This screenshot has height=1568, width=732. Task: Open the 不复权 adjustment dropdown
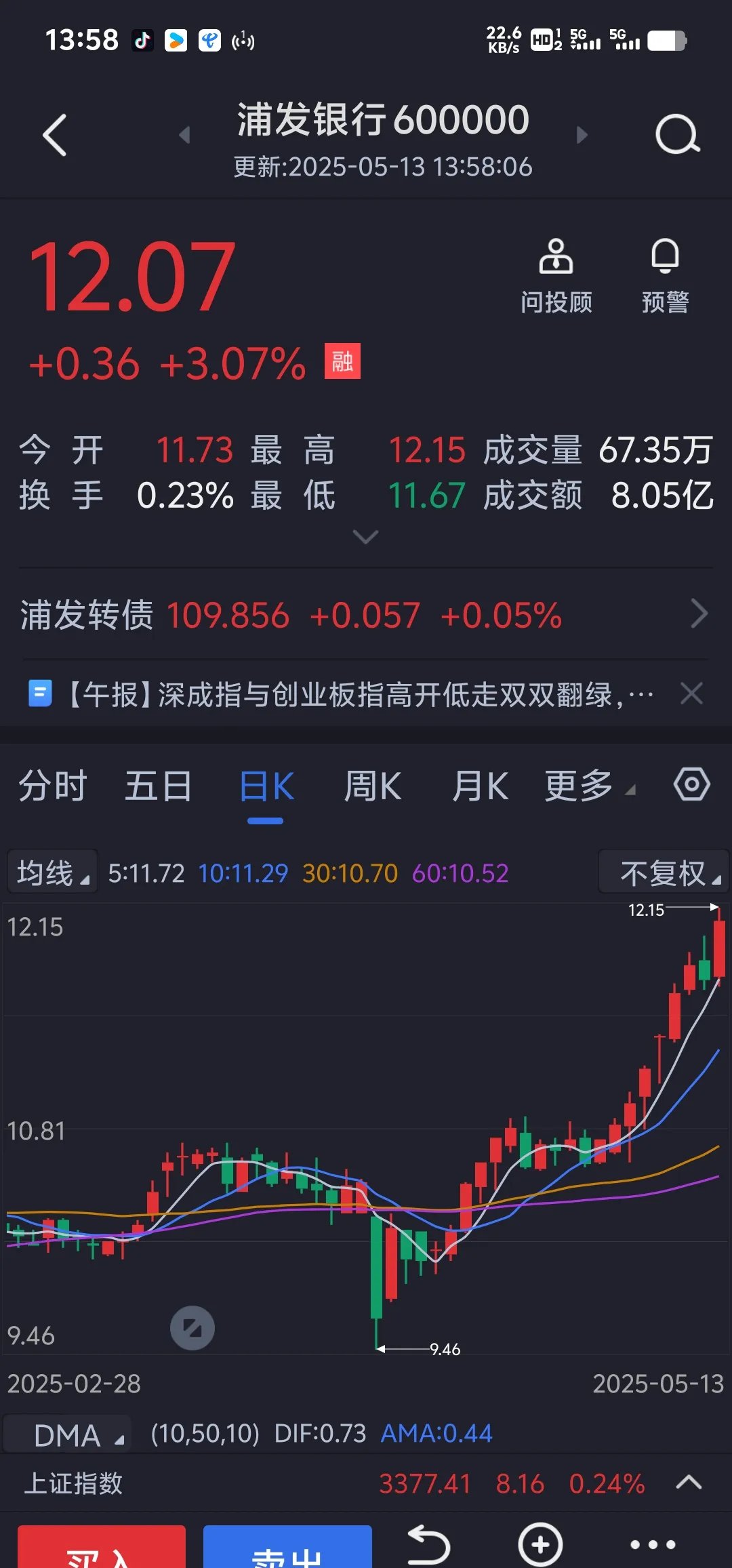[662, 872]
